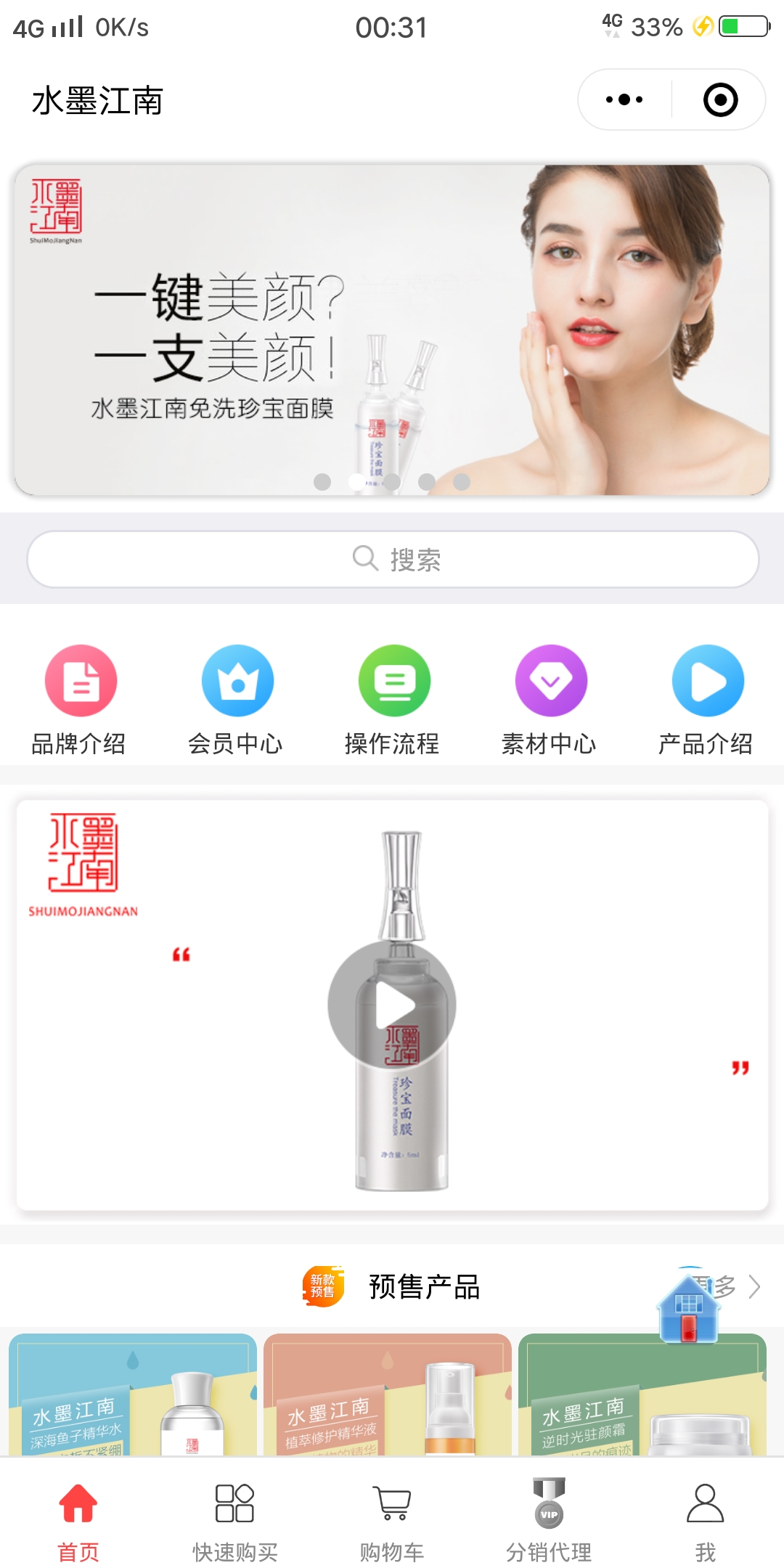This screenshot has width=784, height=1568.
Task: View 操作流程 operation guide
Action: coord(393,698)
